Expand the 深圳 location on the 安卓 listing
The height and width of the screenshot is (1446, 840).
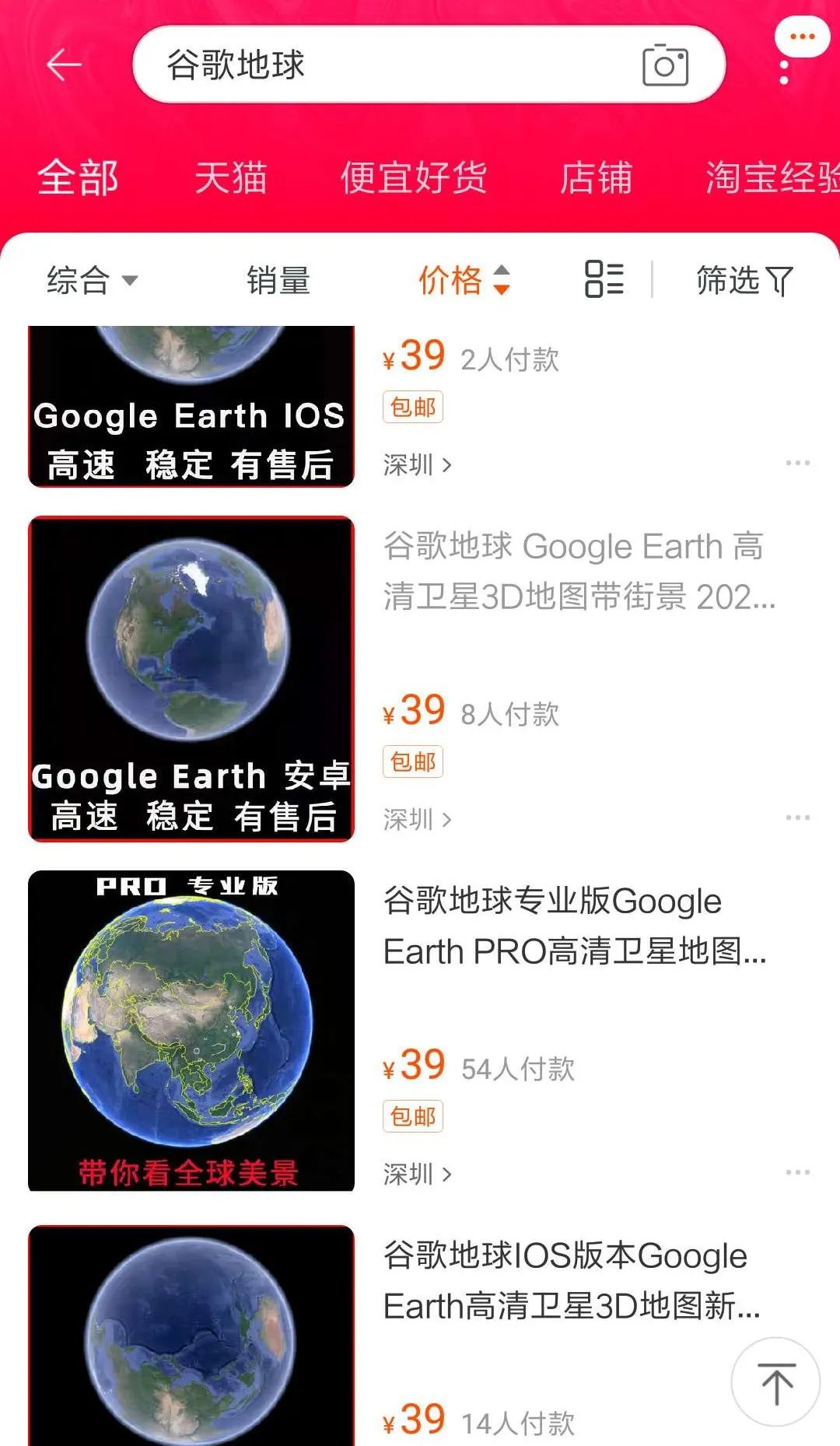tap(418, 818)
